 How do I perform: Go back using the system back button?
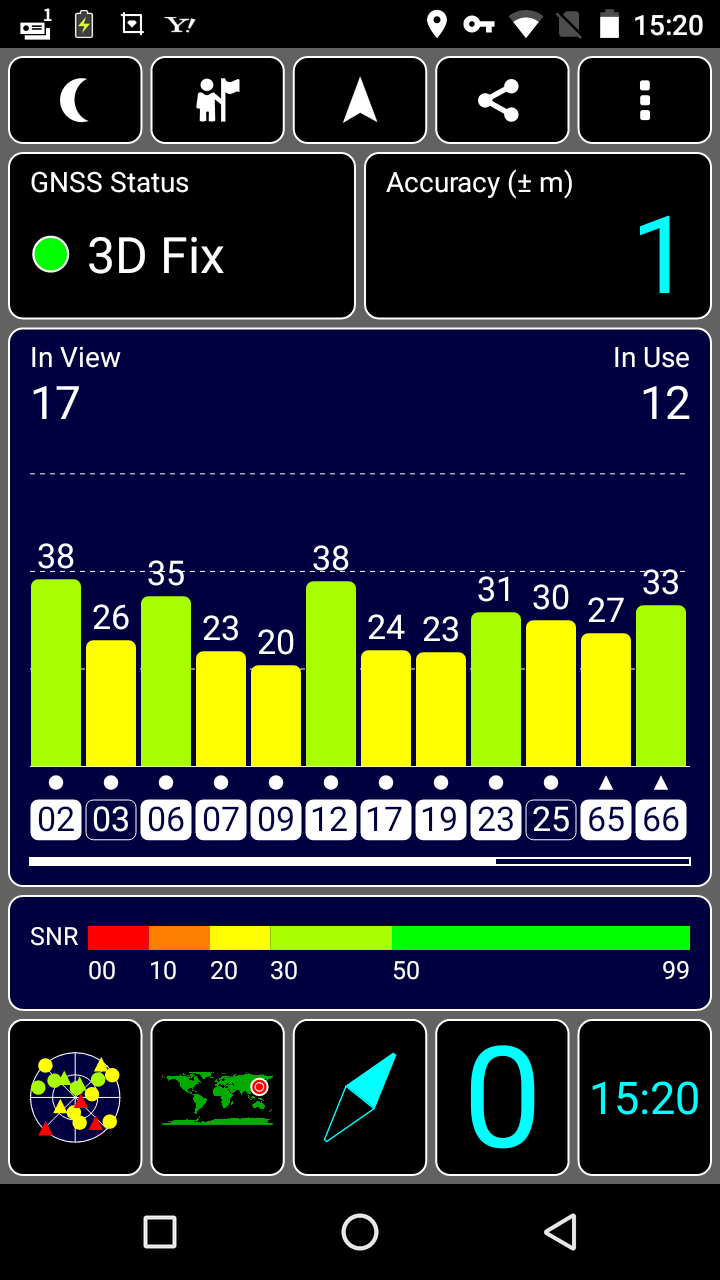(x=560, y=1232)
